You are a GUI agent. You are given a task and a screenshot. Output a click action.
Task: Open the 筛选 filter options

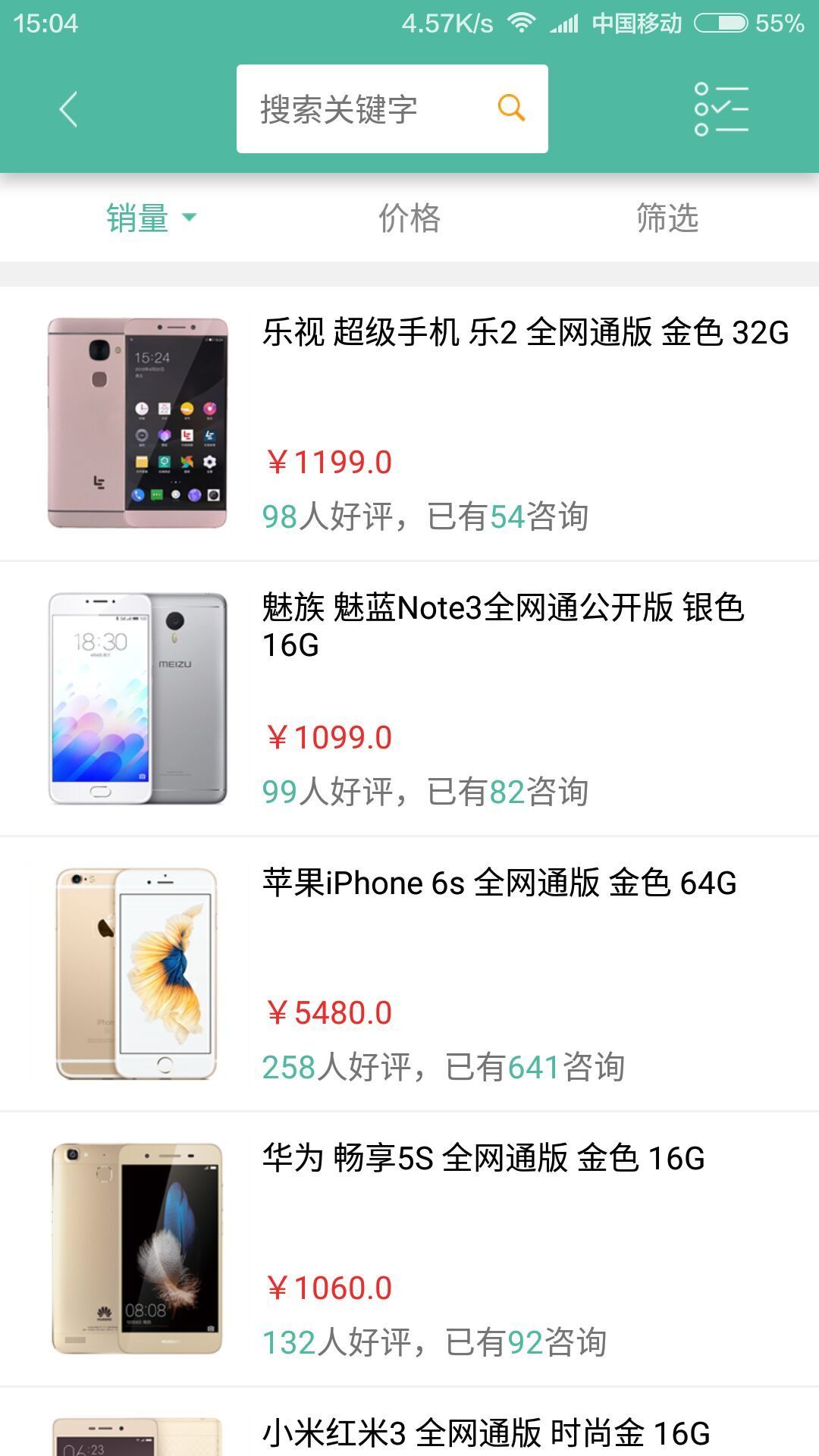click(x=667, y=218)
